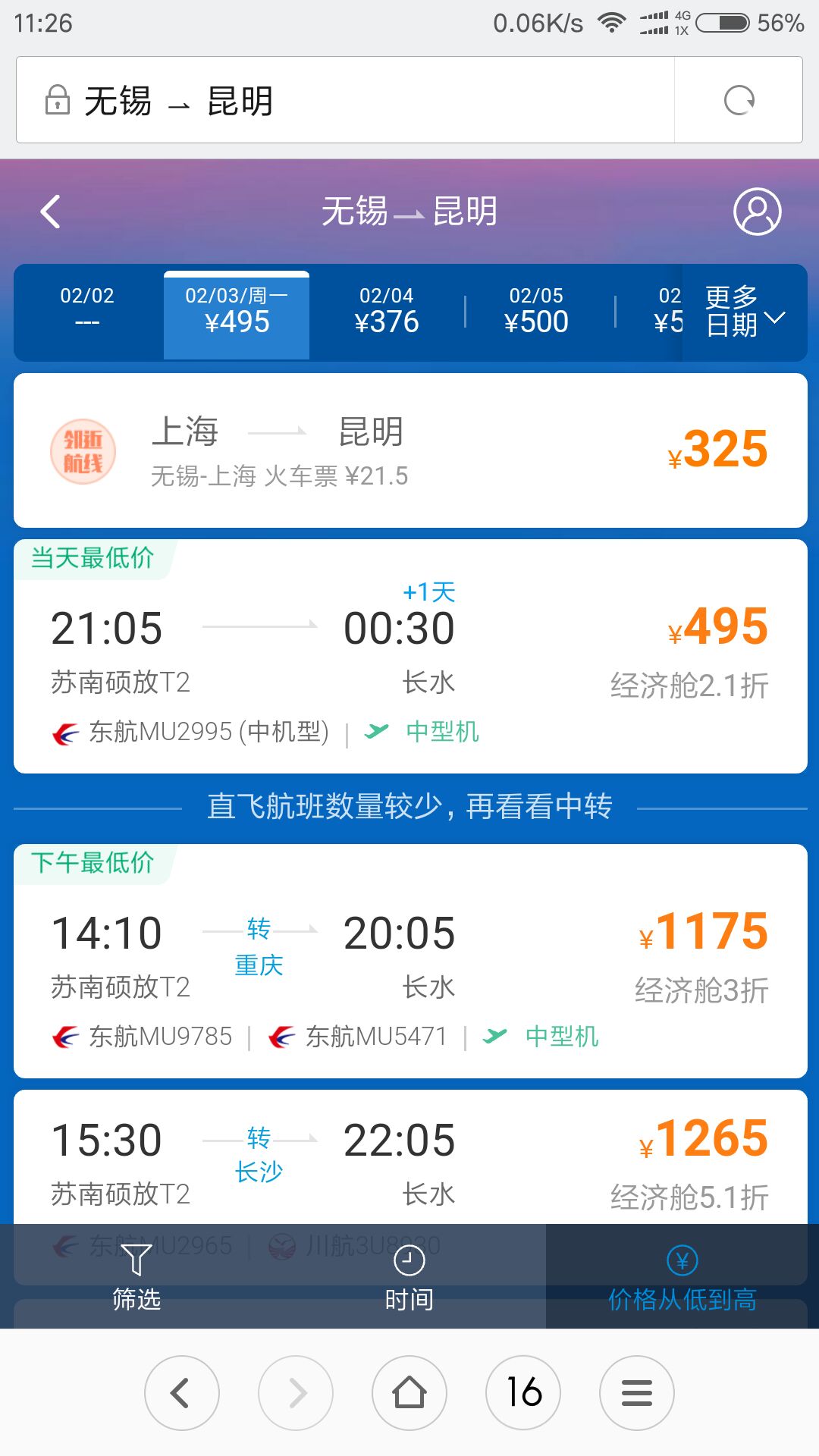This screenshot has width=819, height=1456.
Task: Select the 02/04 ¥376 date tab
Action: [x=387, y=311]
